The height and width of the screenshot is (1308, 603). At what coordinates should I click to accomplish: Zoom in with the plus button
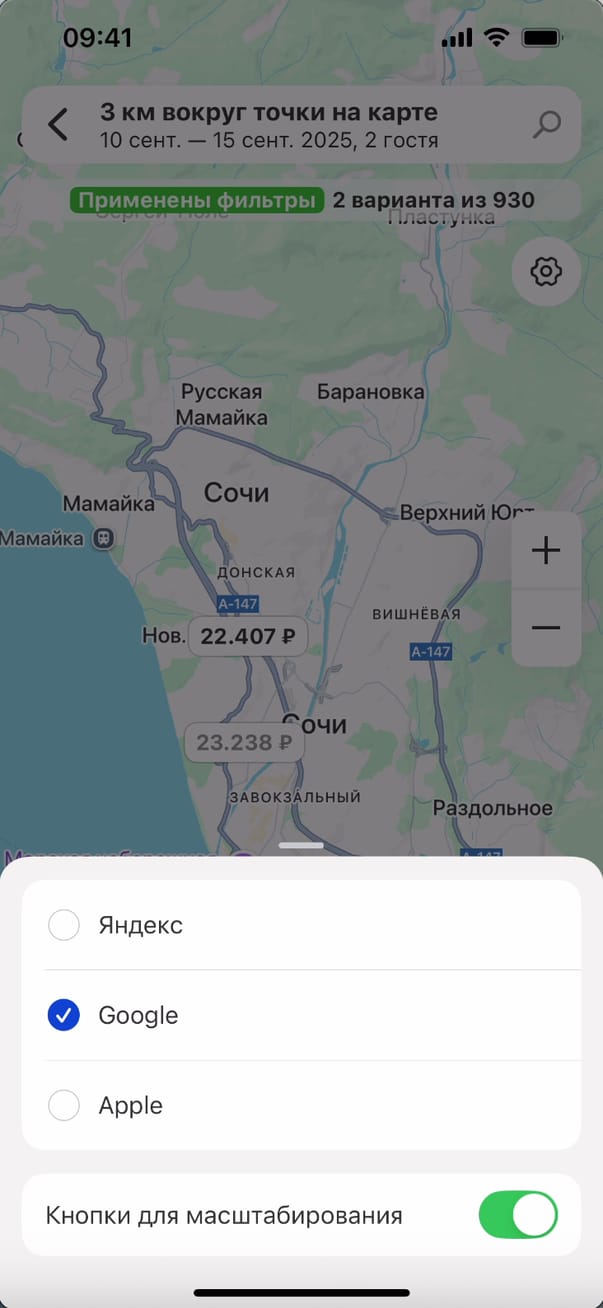[x=546, y=550]
